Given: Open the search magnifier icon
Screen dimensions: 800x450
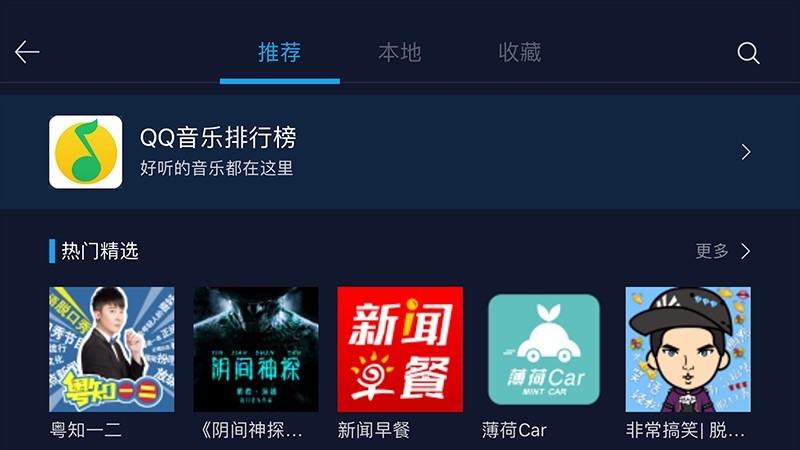Looking at the screenshot, I should click(748, 53).
